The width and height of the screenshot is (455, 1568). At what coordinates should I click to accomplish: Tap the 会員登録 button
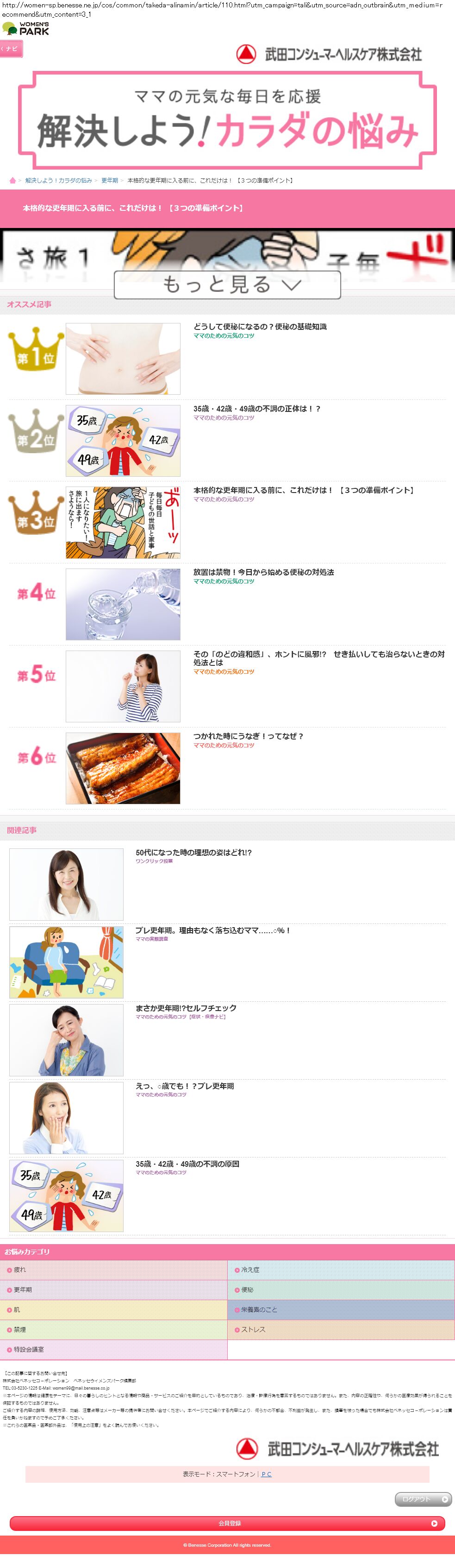click(228, 1524)
